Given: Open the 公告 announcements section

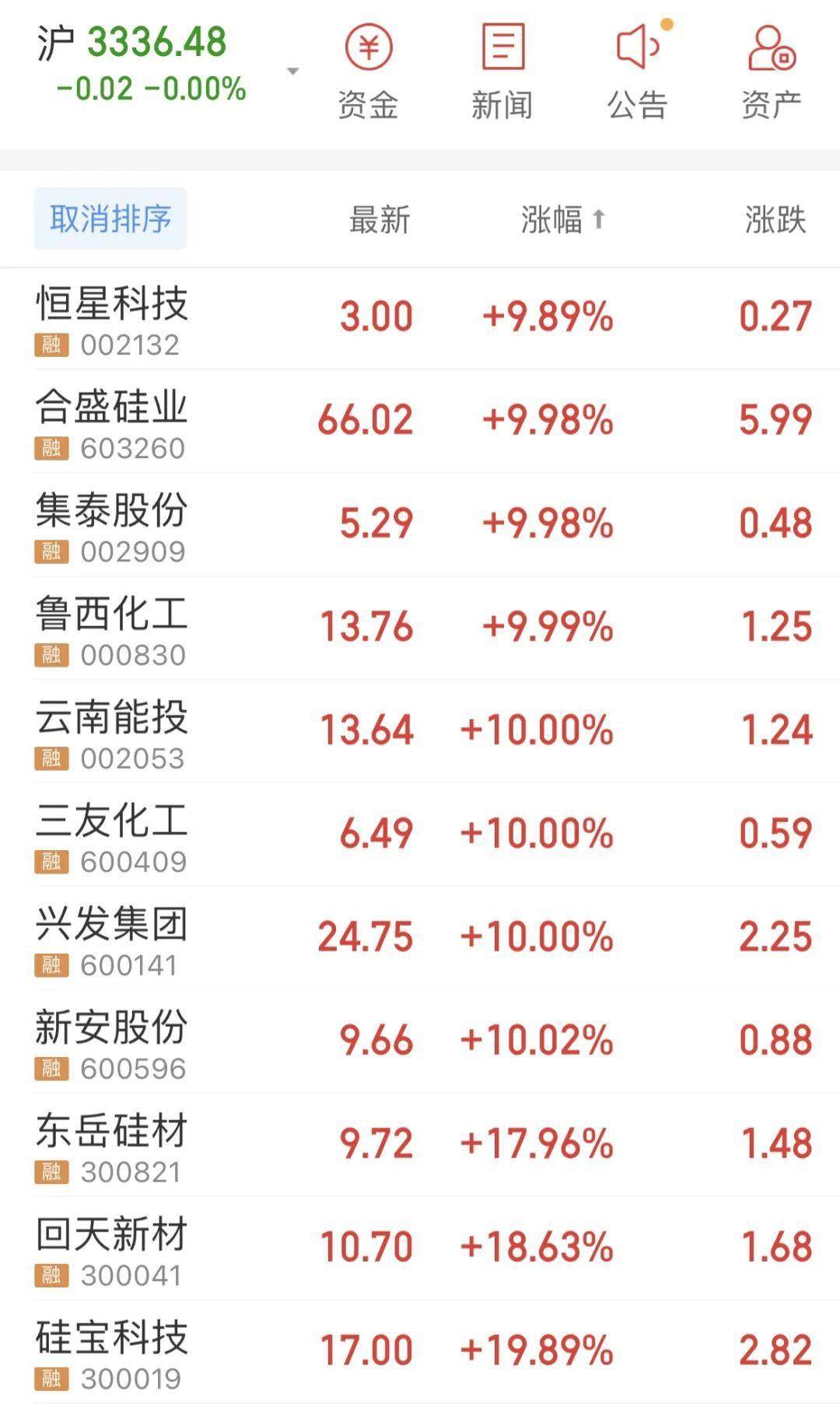Looking at the screenshot, I should pyautogui.click(x=638, y=72).
